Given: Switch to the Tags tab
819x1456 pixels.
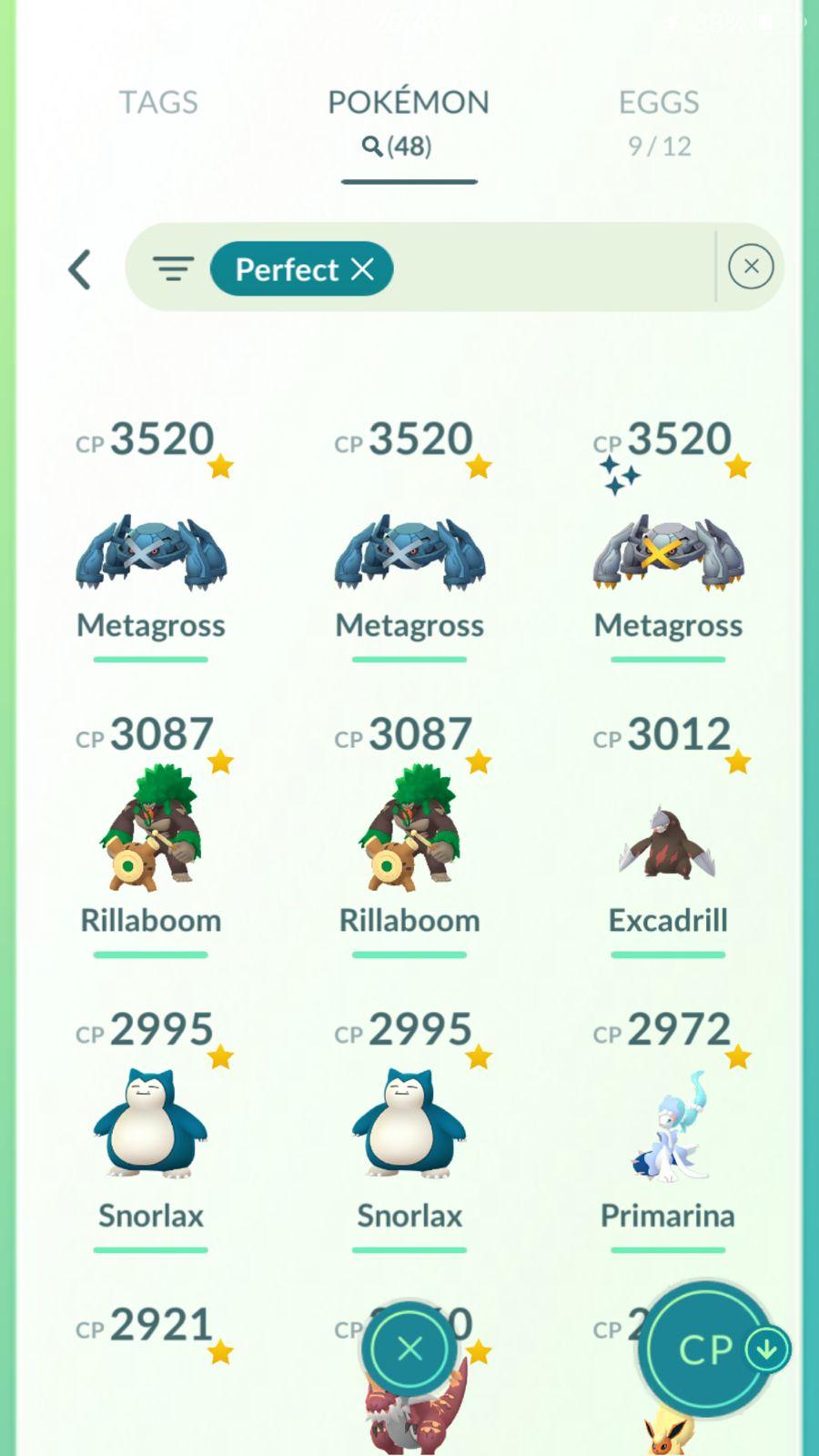Looking at the screenshot, I should [x=158, y=102].
